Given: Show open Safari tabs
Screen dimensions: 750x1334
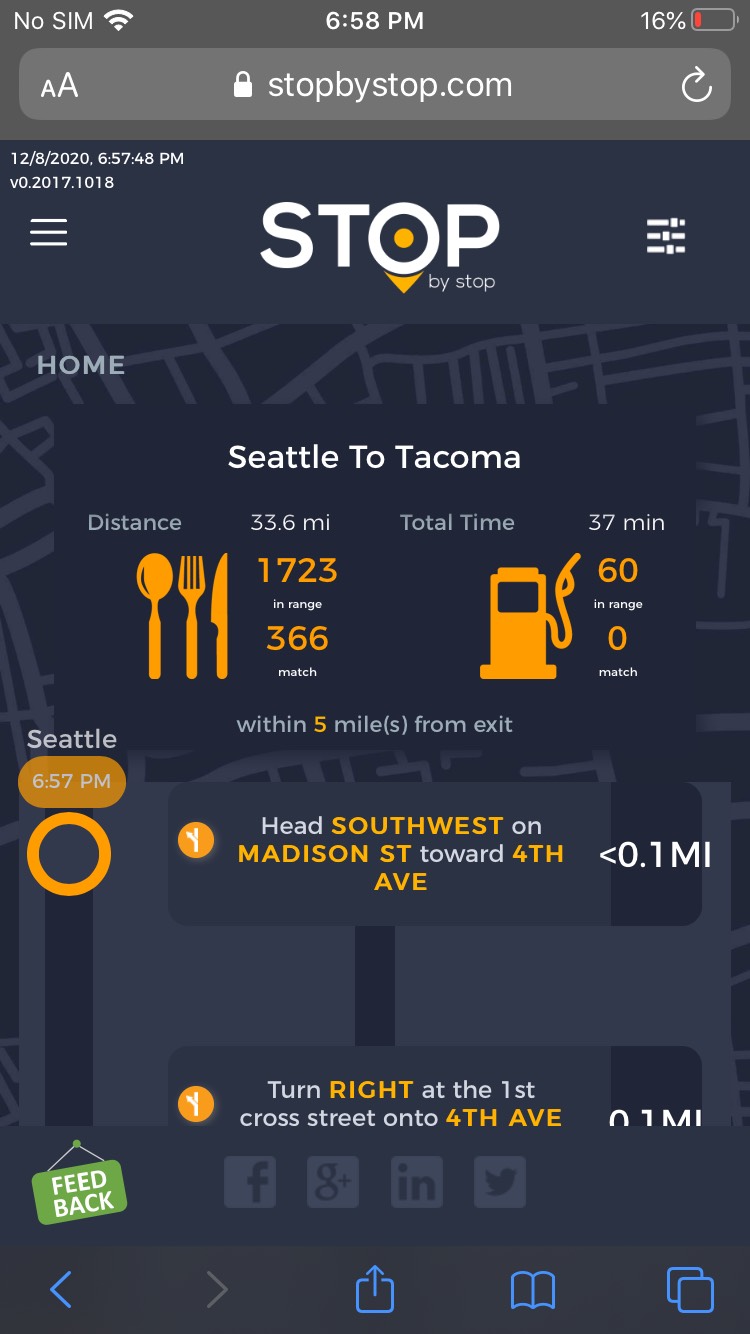Looking at the screenshot, I should point(689,1290).
